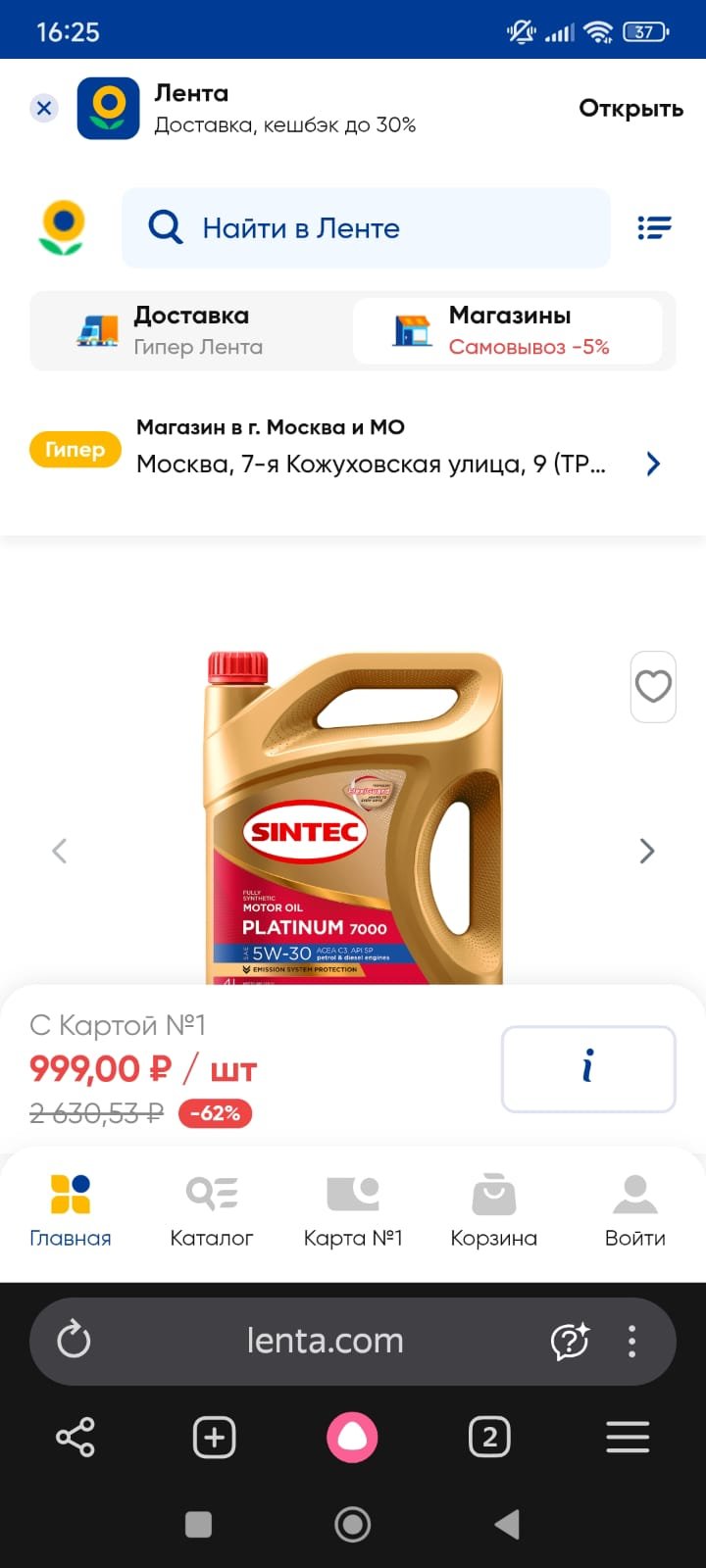
Task: Reload the lenta.com page
Action: (x=74, y=1341)
